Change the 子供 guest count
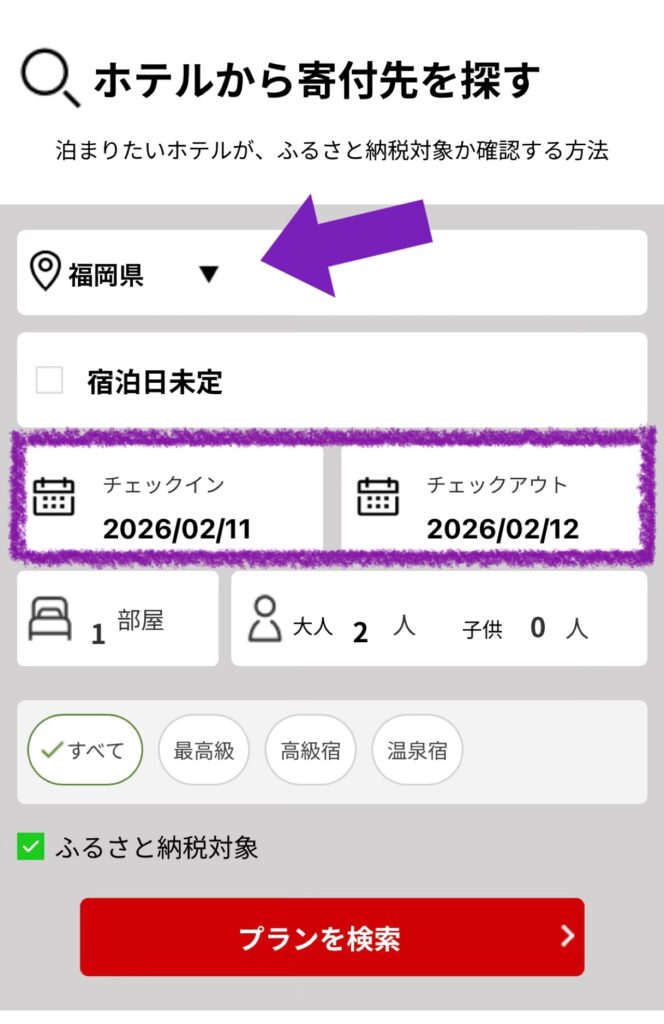 [x=538, y=628]
